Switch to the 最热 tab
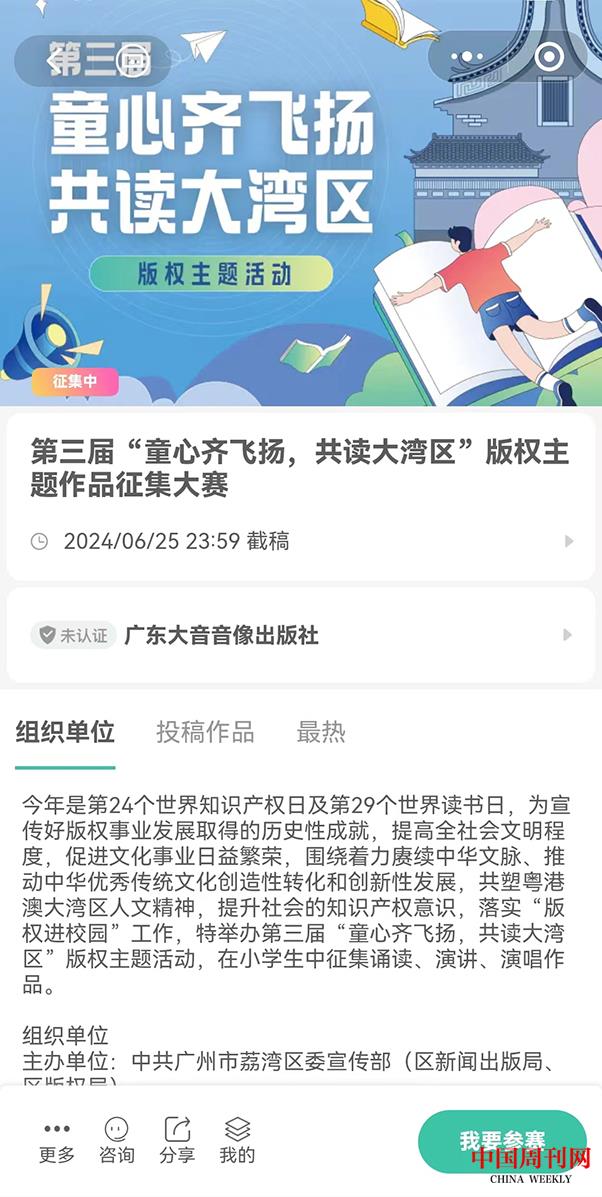This screenshot has width=602, height=1197. 321,732
